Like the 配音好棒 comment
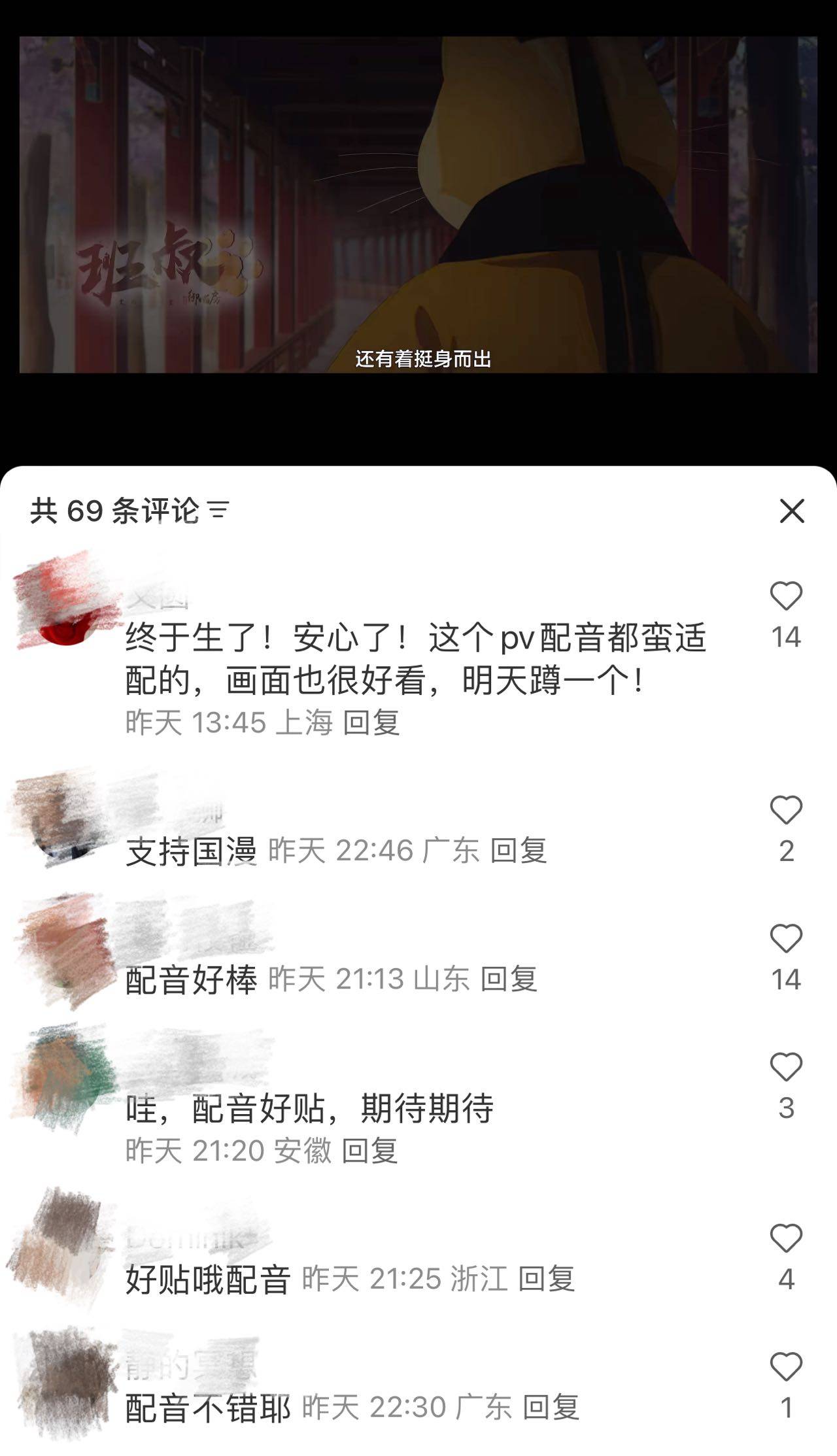Image resolution: width=837 pixels, height=1456 pixels. coord(785,939)
